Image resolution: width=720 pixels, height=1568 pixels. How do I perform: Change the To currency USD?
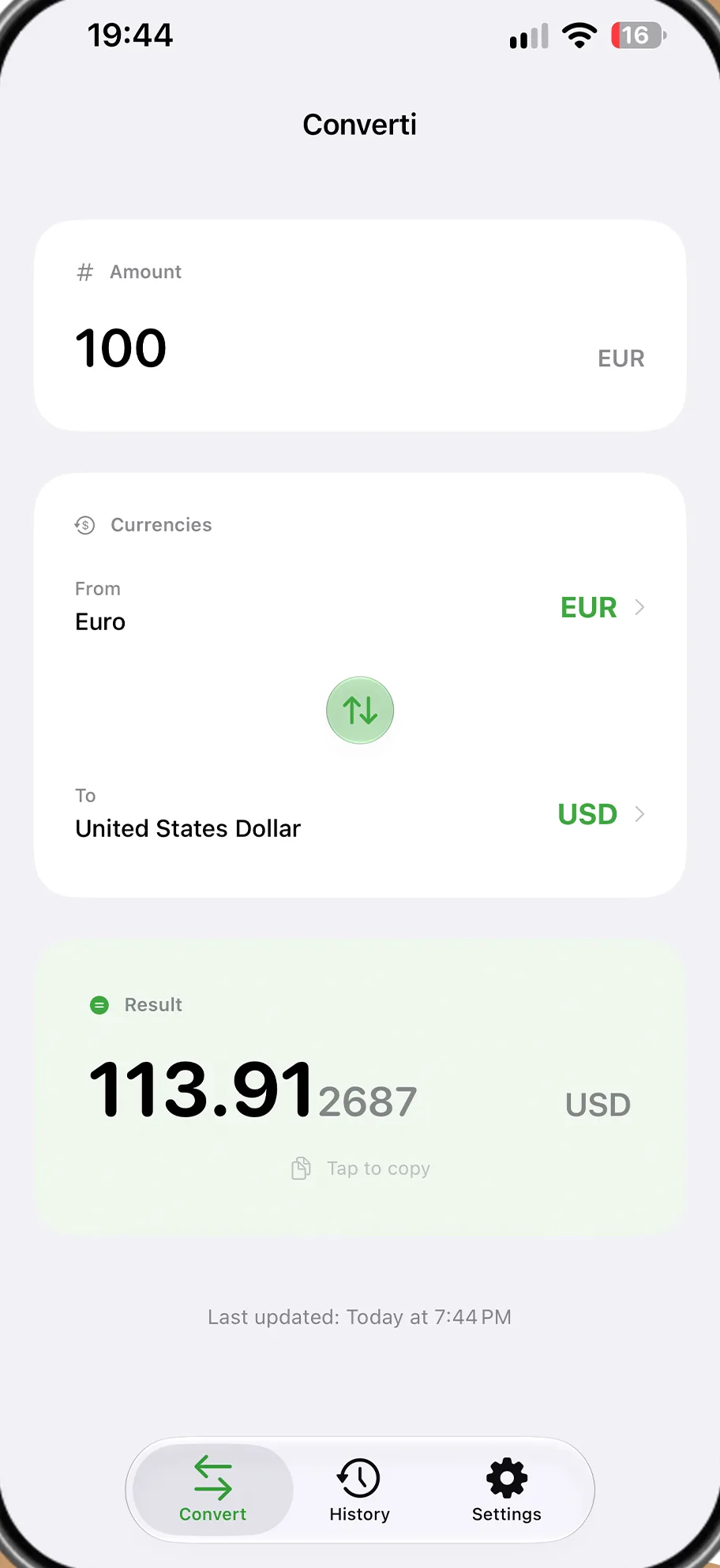coord(360,813)
